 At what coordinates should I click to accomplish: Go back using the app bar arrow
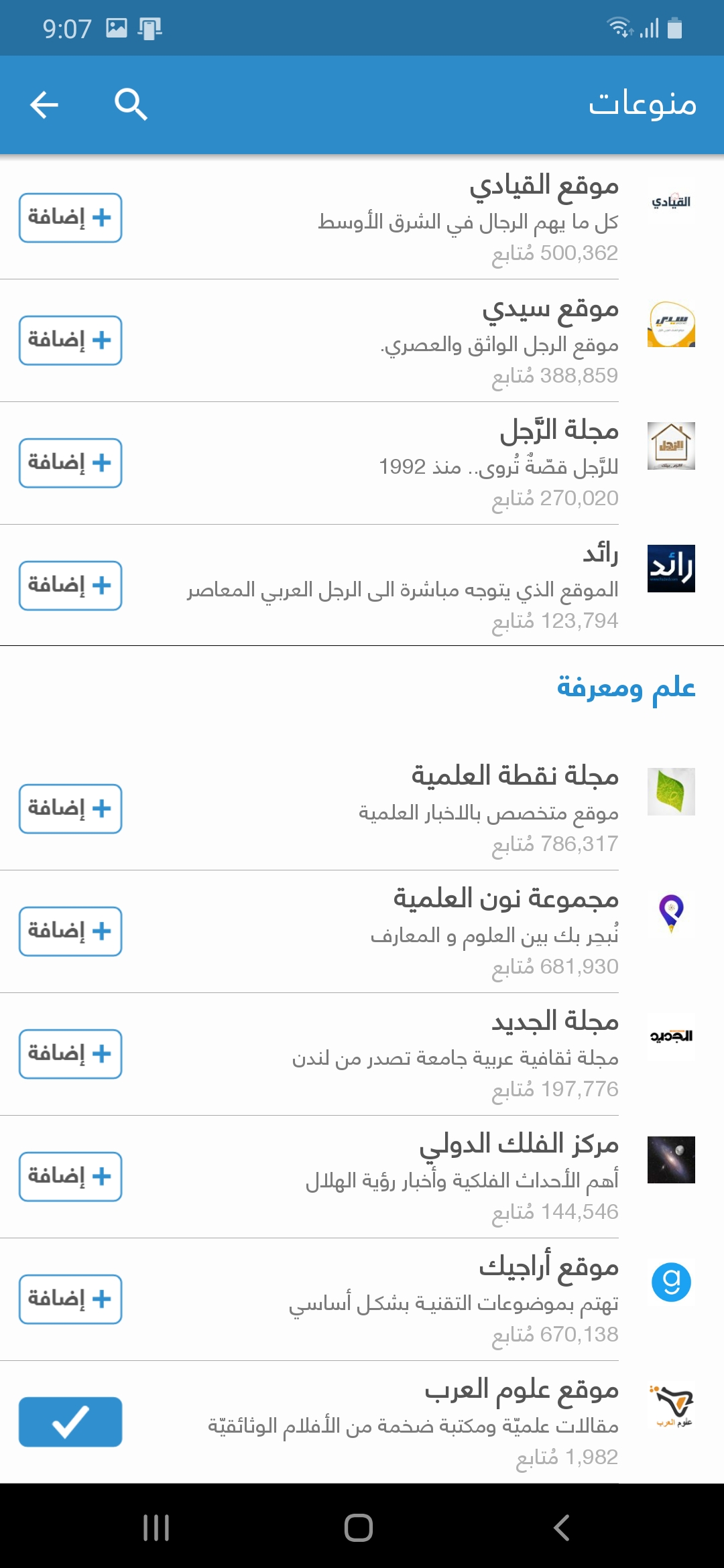[x=44, y=105]
